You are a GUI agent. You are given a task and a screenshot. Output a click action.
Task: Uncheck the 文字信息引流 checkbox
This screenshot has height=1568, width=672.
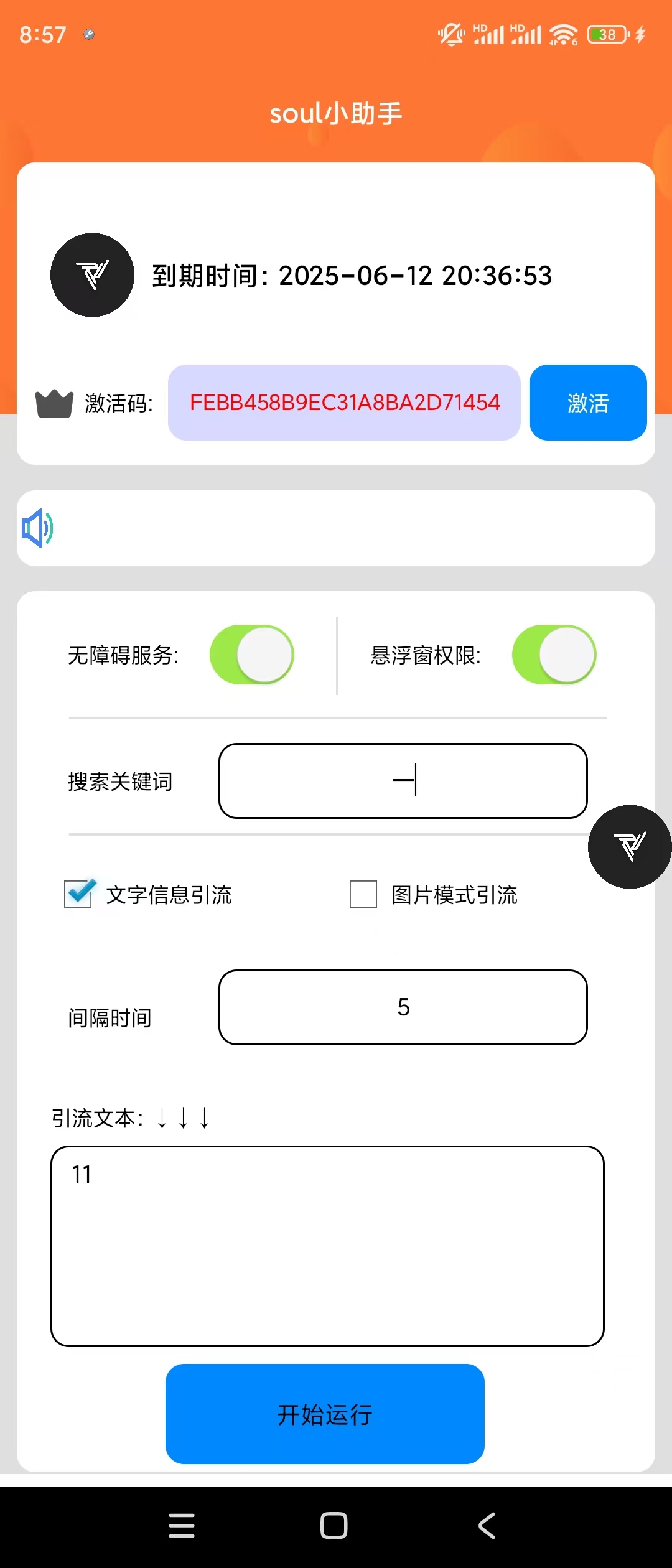point(79,894)
